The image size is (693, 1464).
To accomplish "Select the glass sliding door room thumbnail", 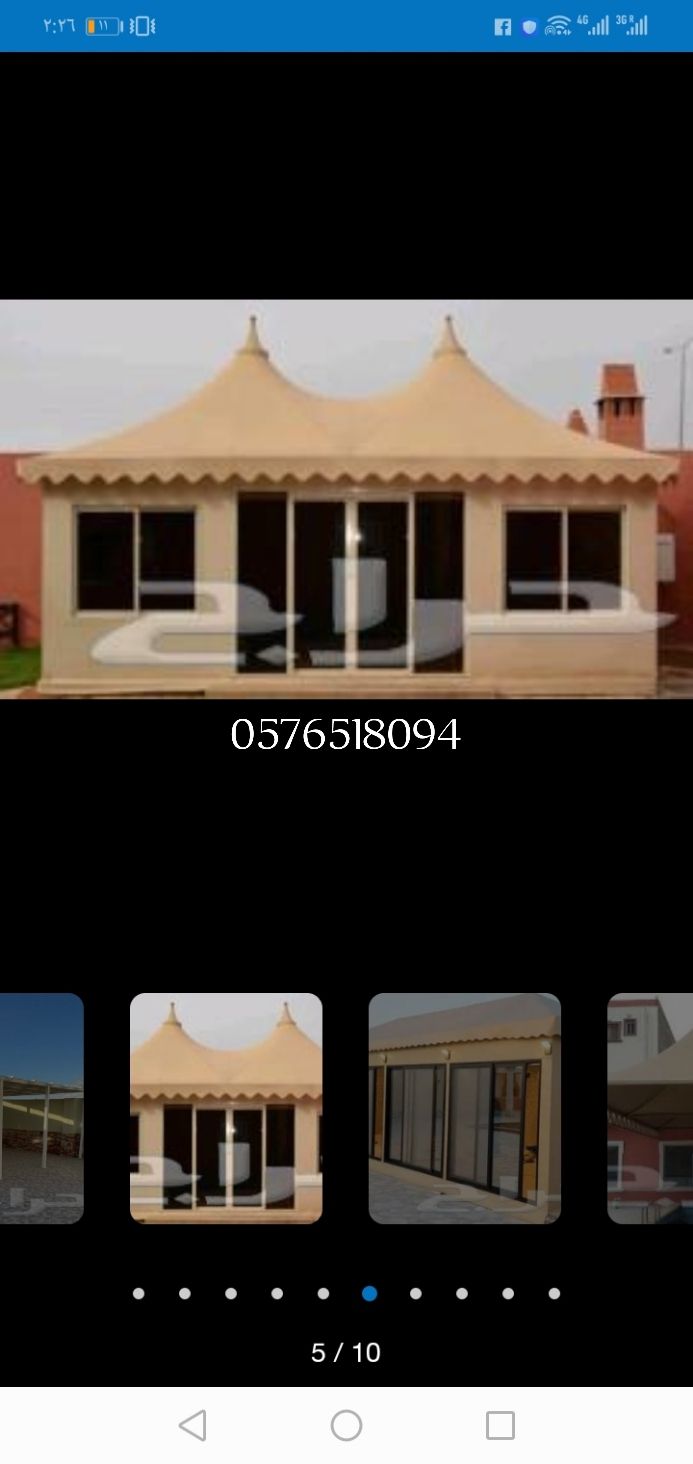I will [x=464, y=1108].
